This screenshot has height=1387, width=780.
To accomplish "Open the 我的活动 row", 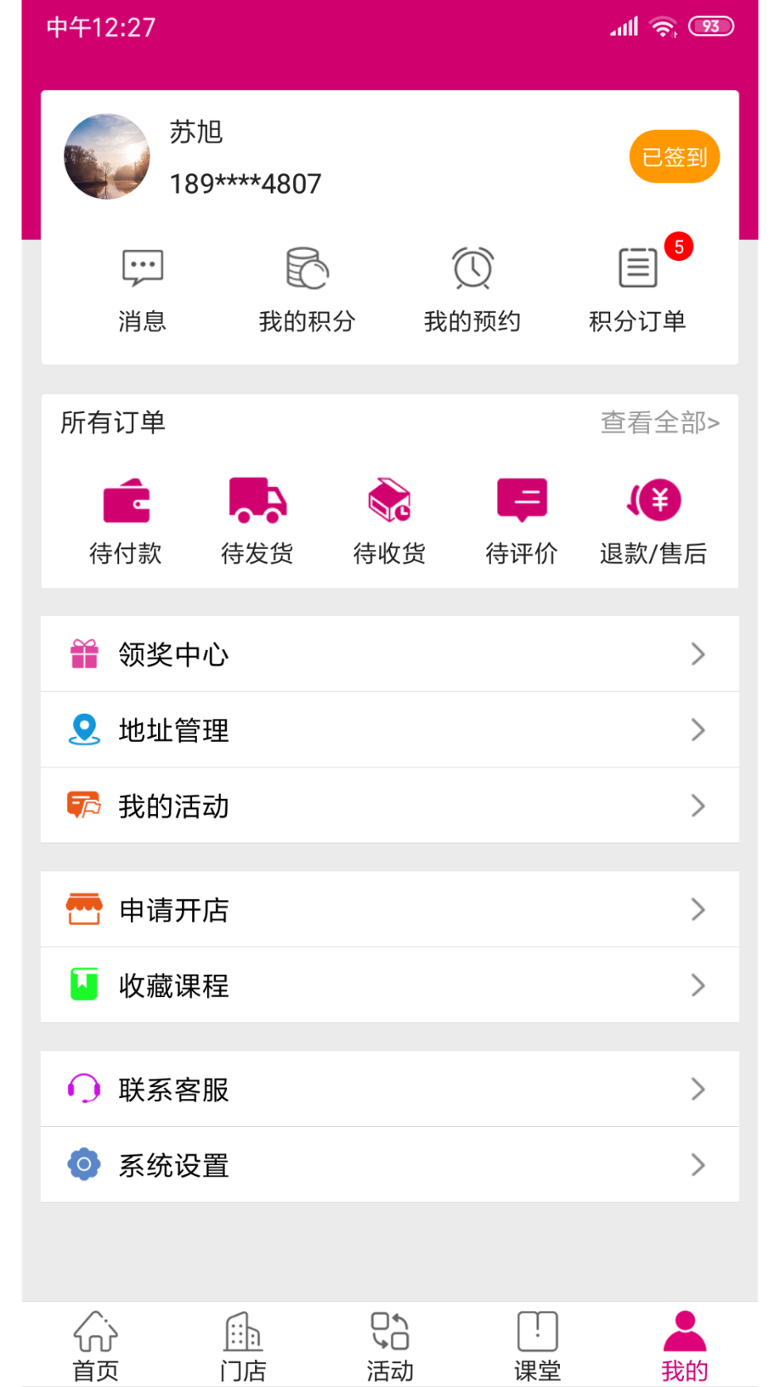I will [x=389, y=806].
